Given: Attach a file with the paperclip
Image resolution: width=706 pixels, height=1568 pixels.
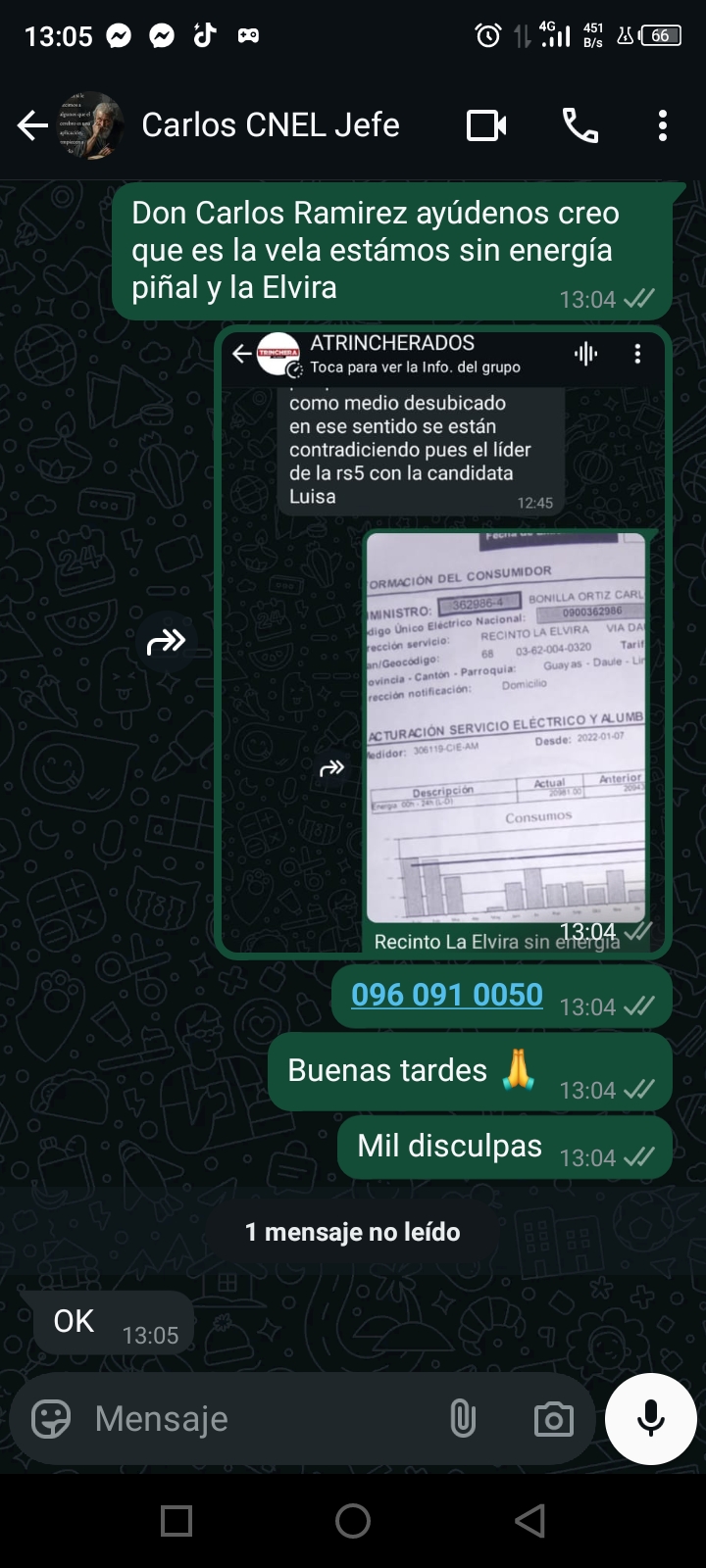Looking at the screenshot, I should (x=462, y=1418).
